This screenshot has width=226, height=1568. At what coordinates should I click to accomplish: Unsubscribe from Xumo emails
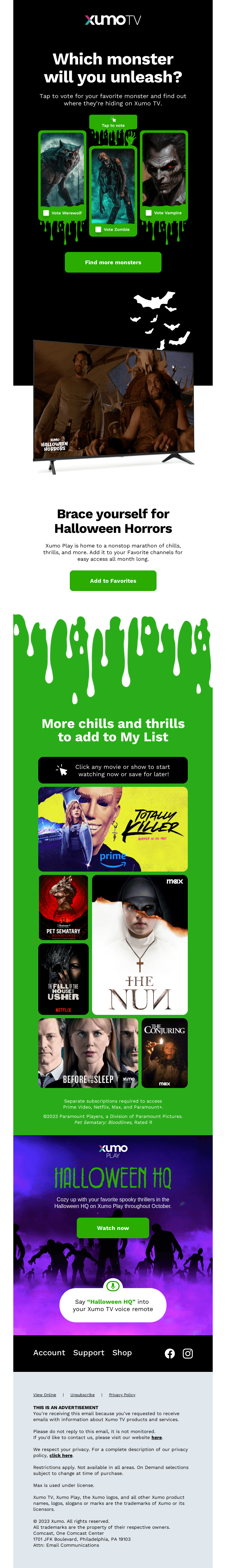[x=82, y=1394]
